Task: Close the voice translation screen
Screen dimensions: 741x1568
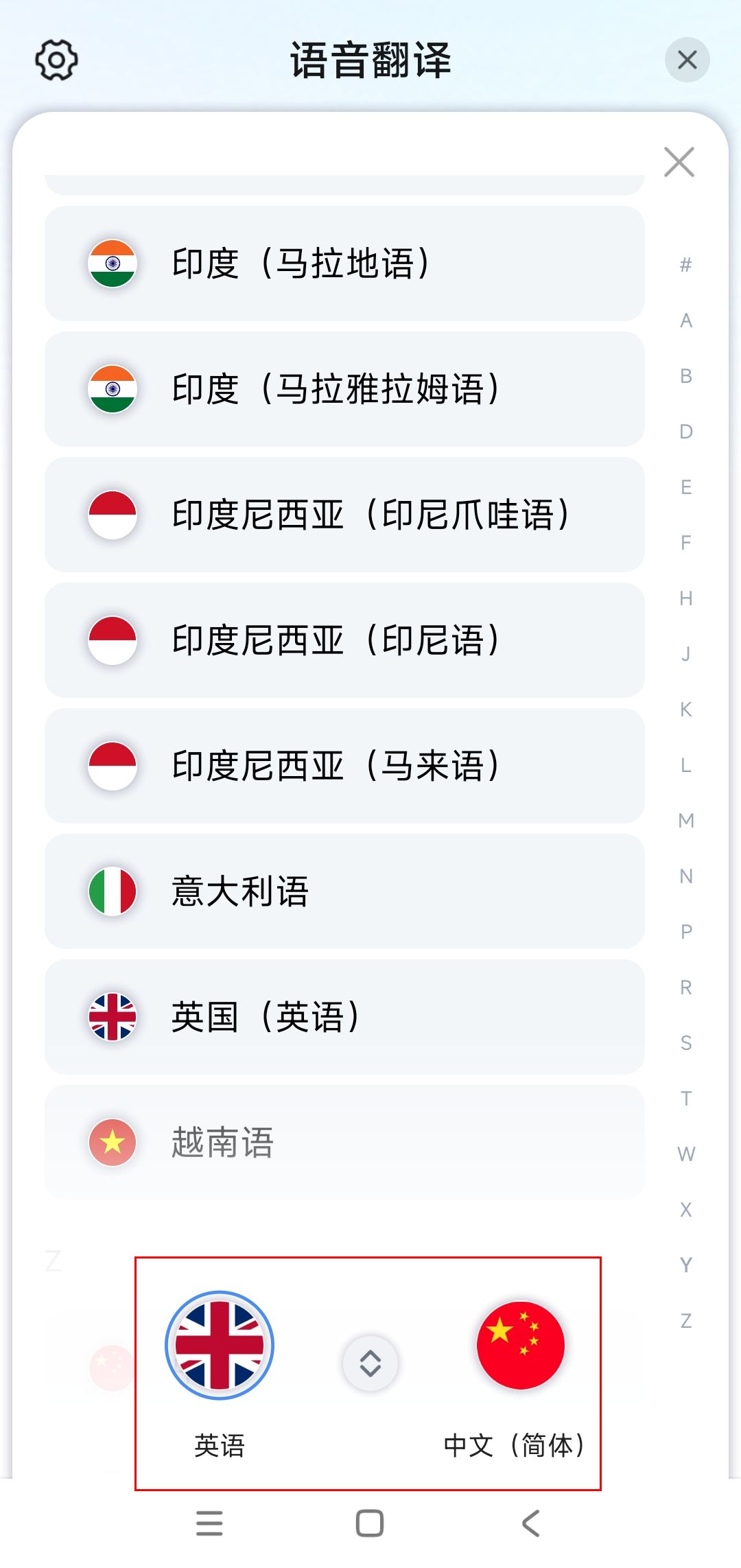Action: (x=687, y=60)
